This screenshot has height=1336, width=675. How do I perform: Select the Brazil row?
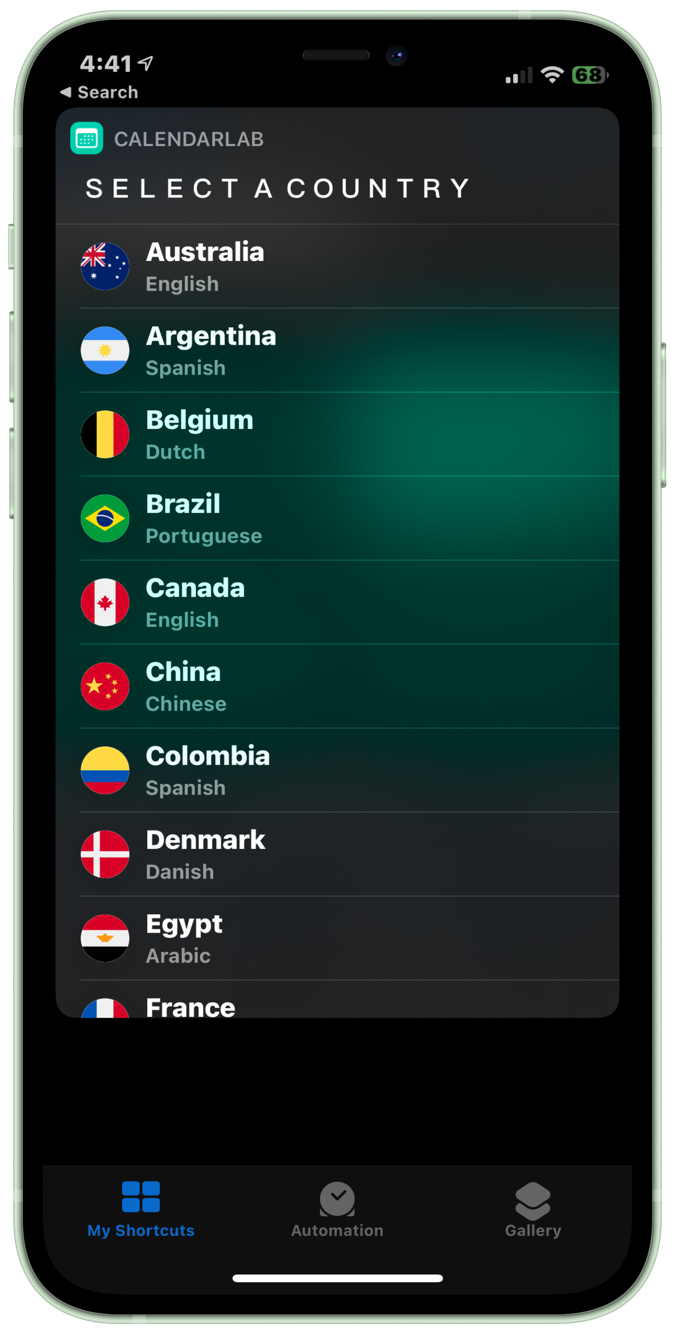[337, 519]
